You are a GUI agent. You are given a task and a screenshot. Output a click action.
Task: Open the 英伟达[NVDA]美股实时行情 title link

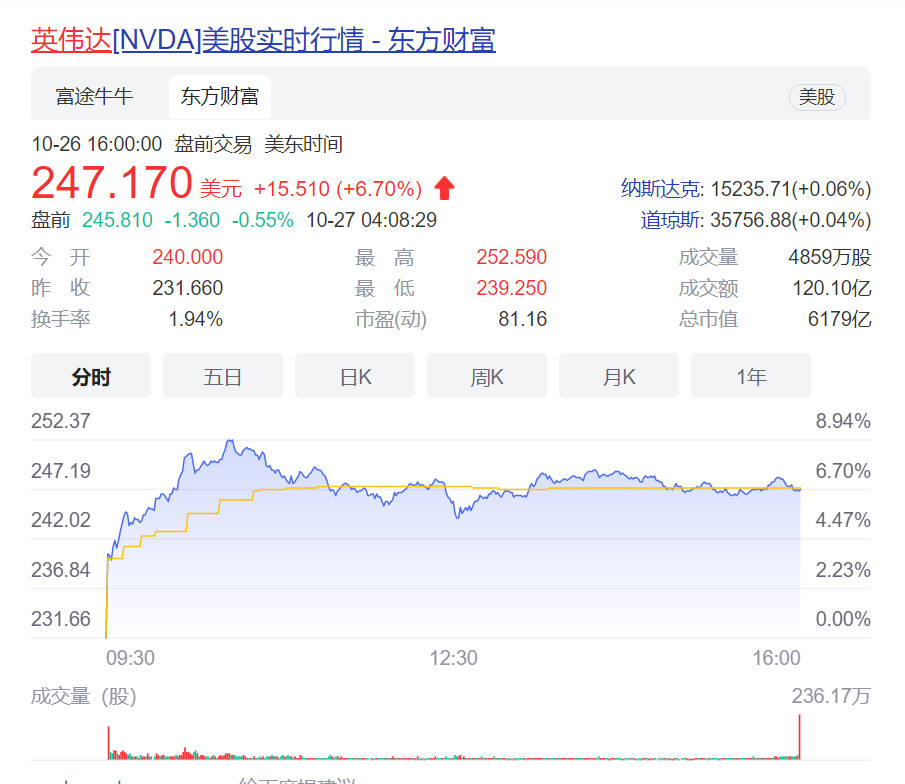[x=263, y=40]
